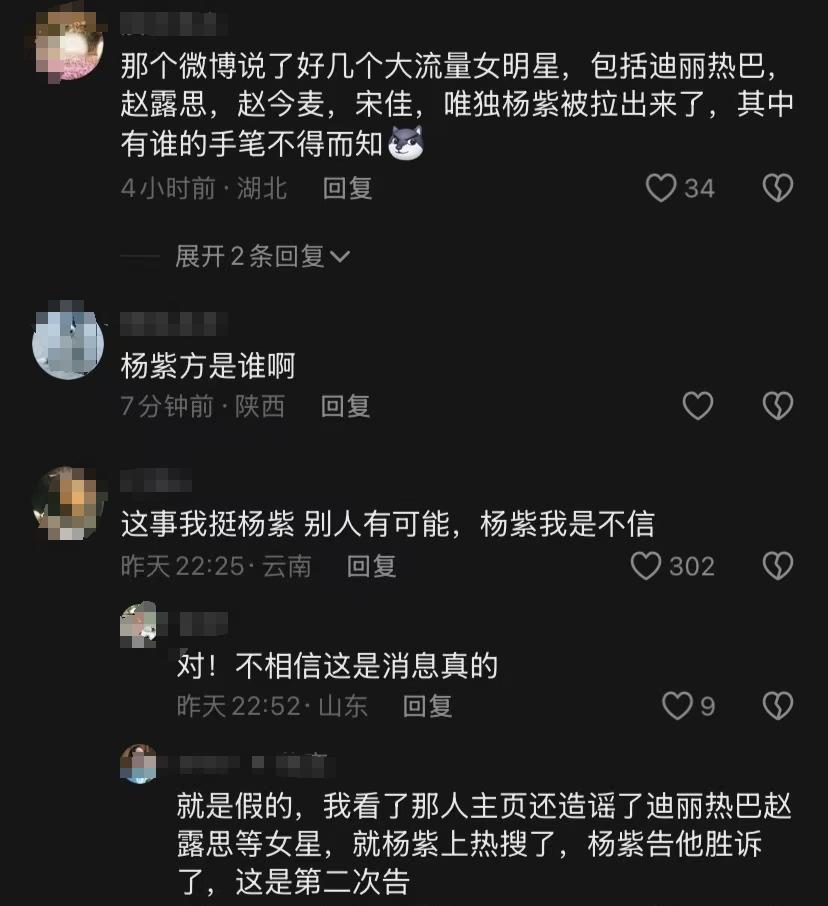Like the Yunnan comment with 302 likes
The height and width of the screenshot is (906, 828).
click(x=647, y=567)
